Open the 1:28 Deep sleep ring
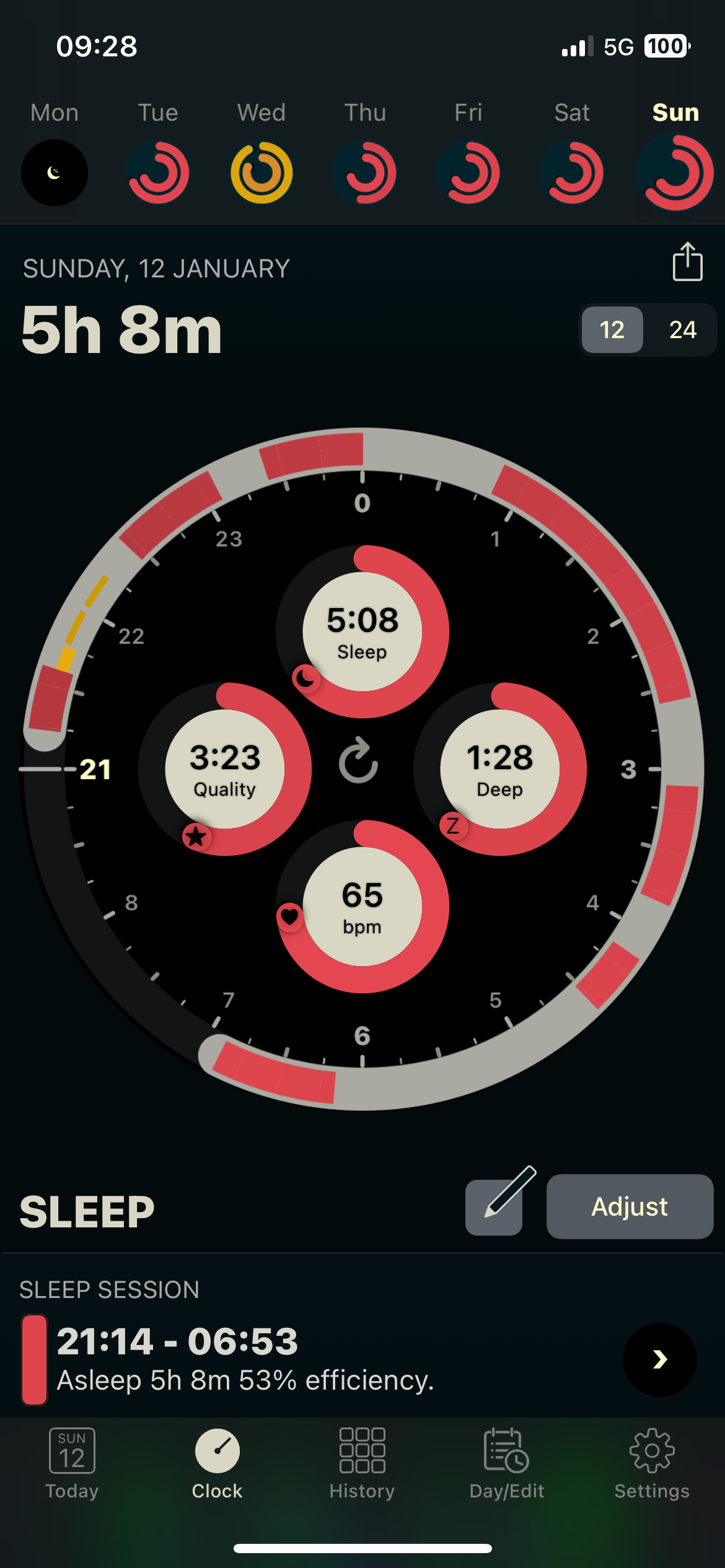Screen dimensions: 725x1568 [x=499, y=769]
